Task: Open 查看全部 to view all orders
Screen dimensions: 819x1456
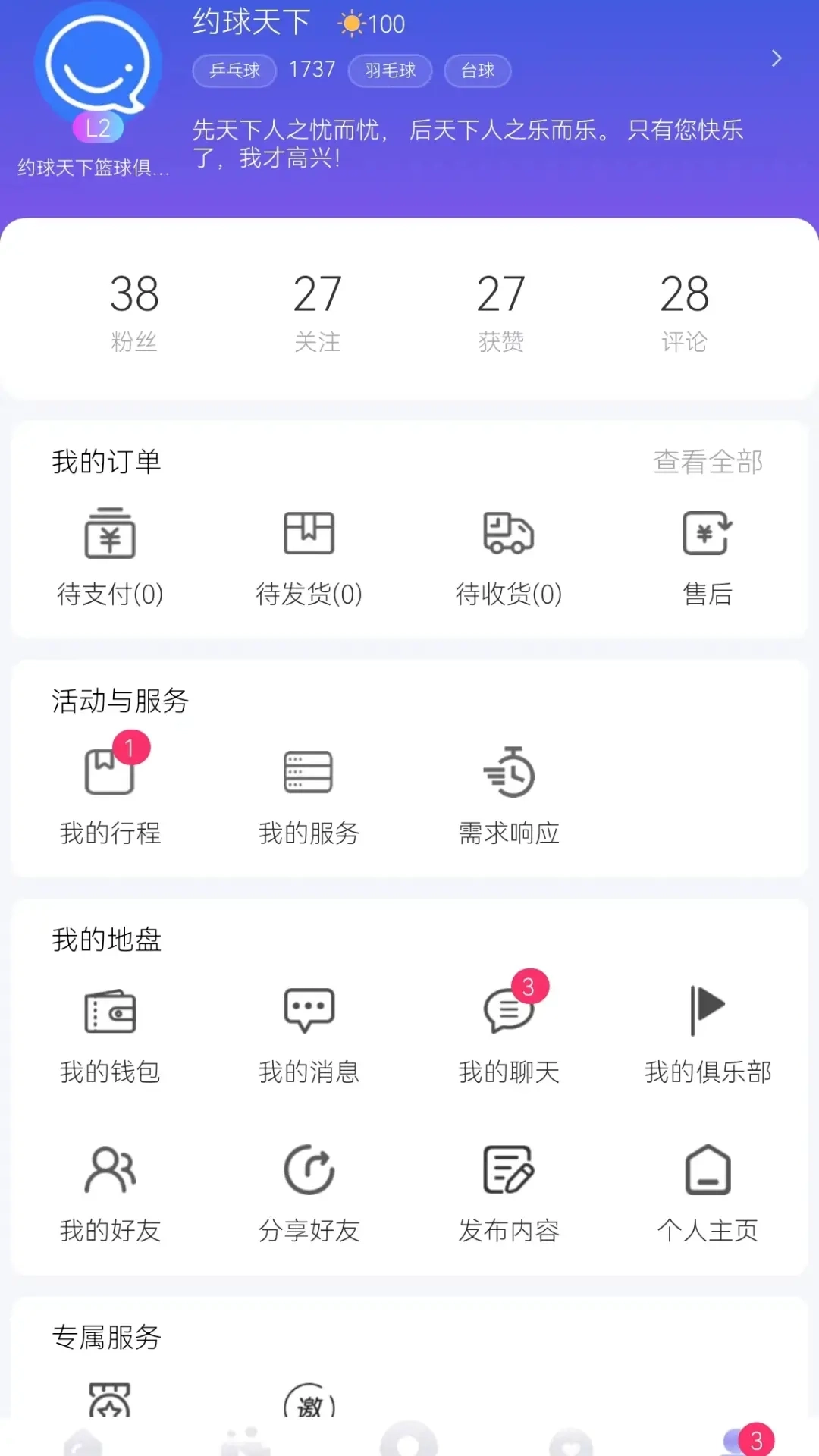Action: [708, 461]
